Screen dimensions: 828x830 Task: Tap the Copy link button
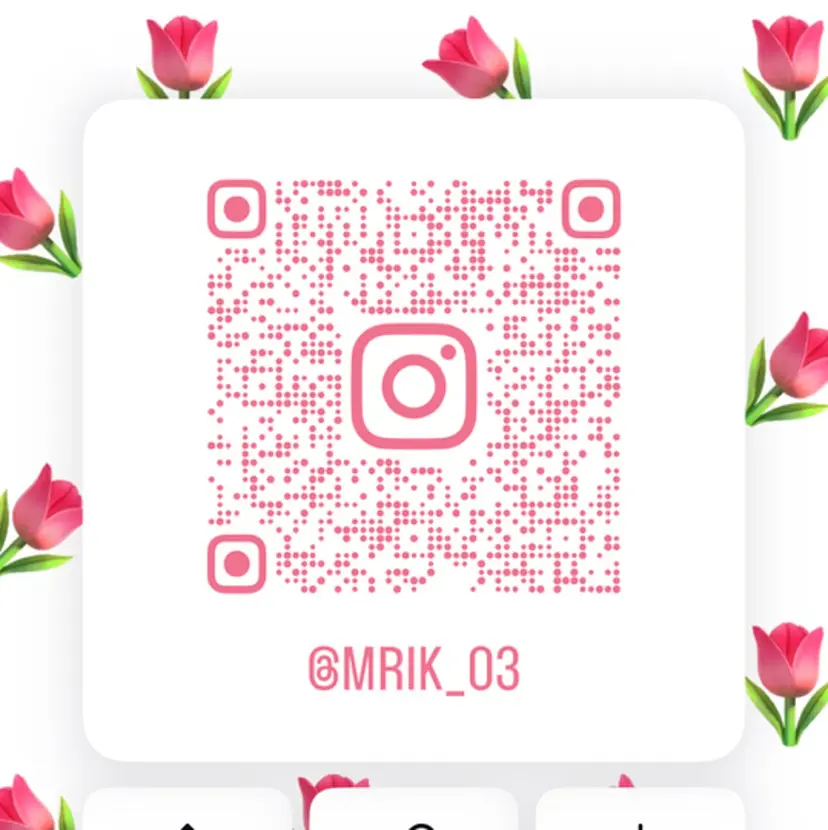413,814
